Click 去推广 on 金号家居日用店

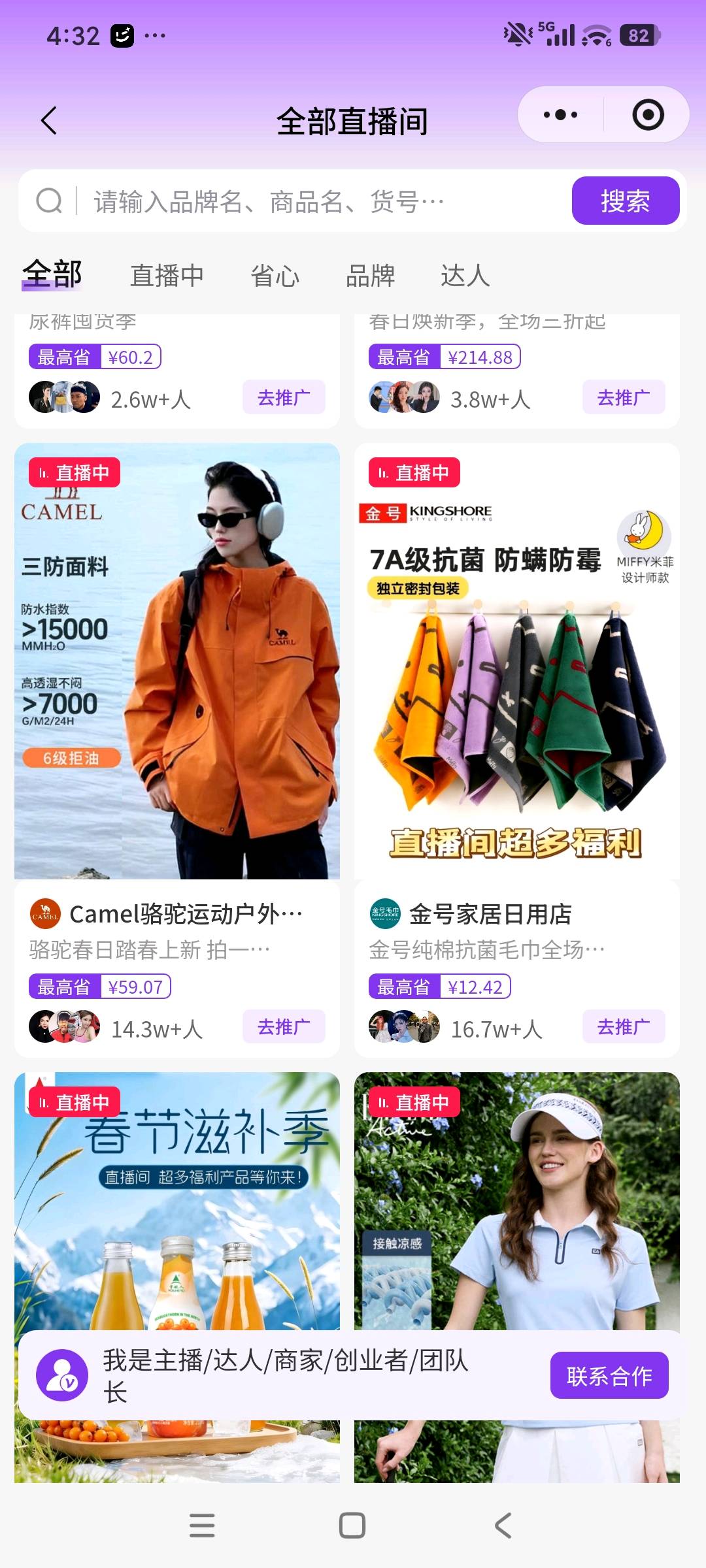click(x=623, y=1026)
